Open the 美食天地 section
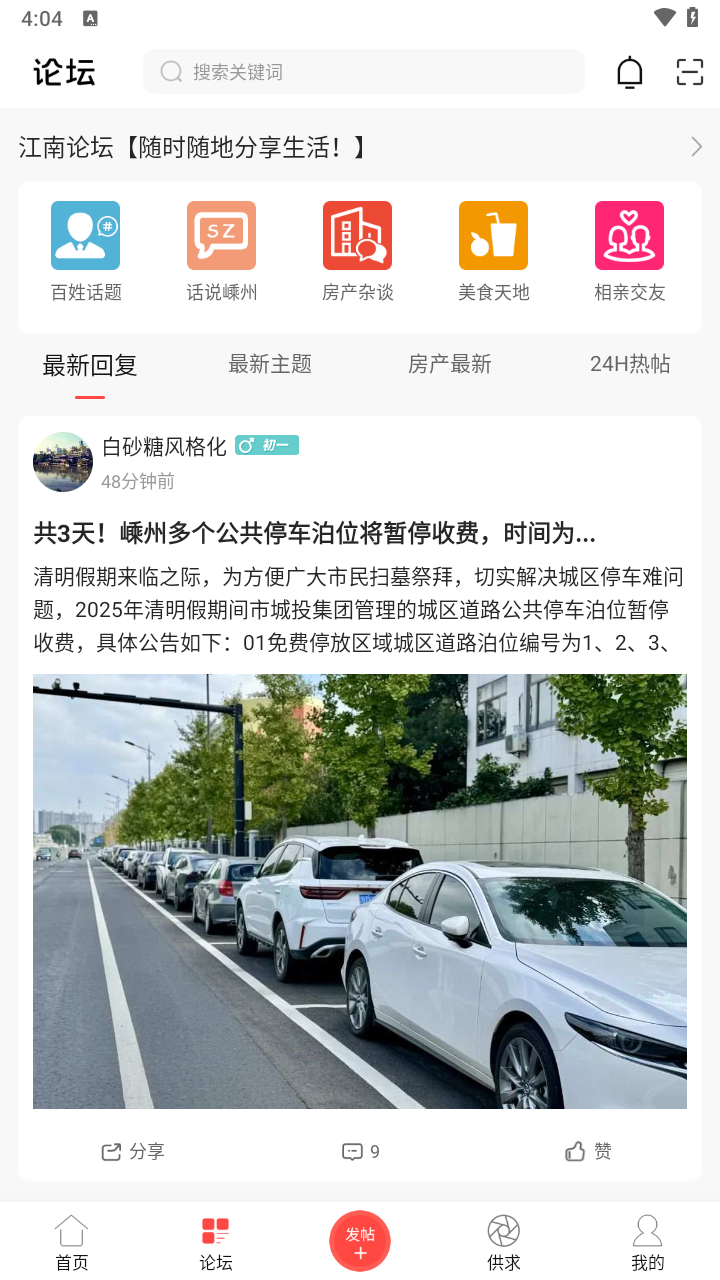 (493, 251)
